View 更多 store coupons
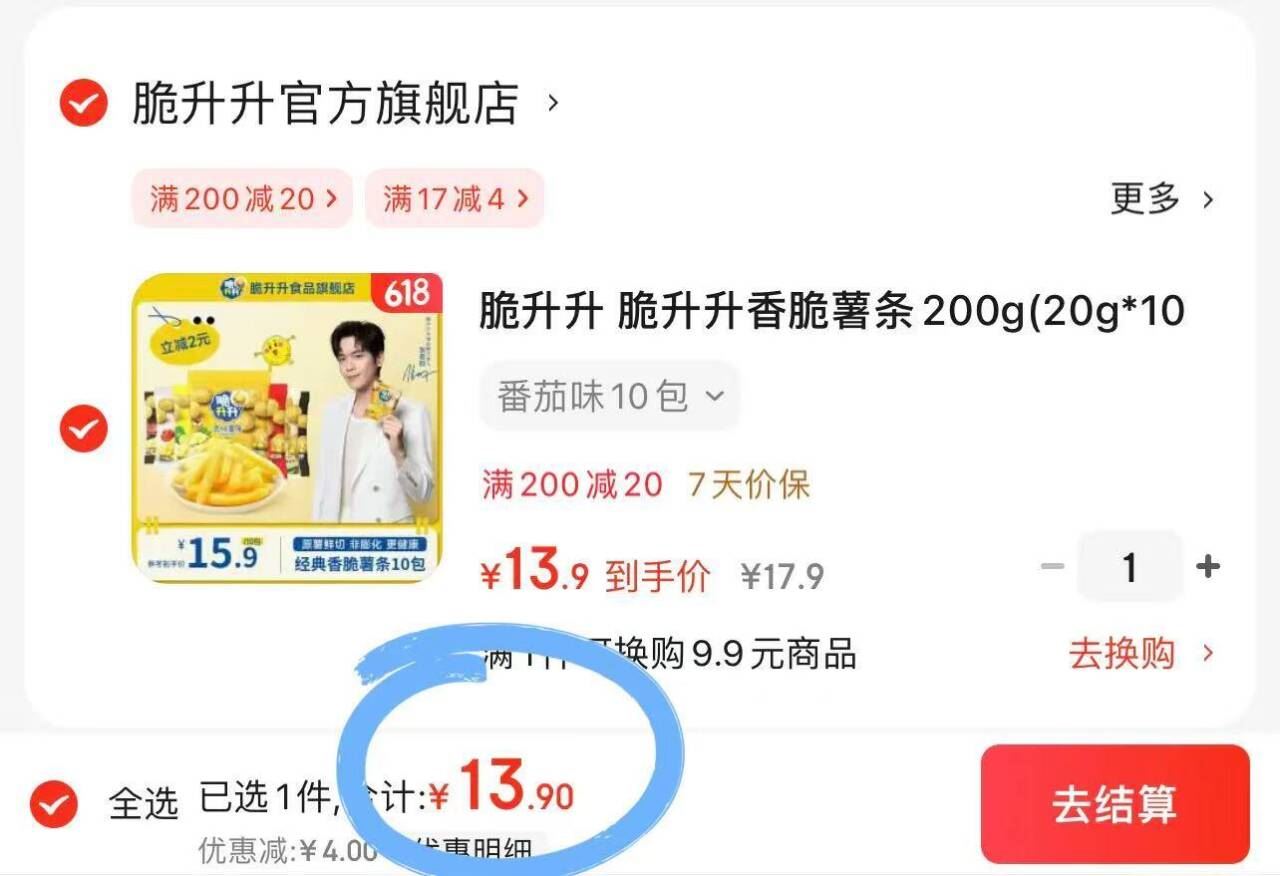Screen dimensions: 1280x876 1160,199
